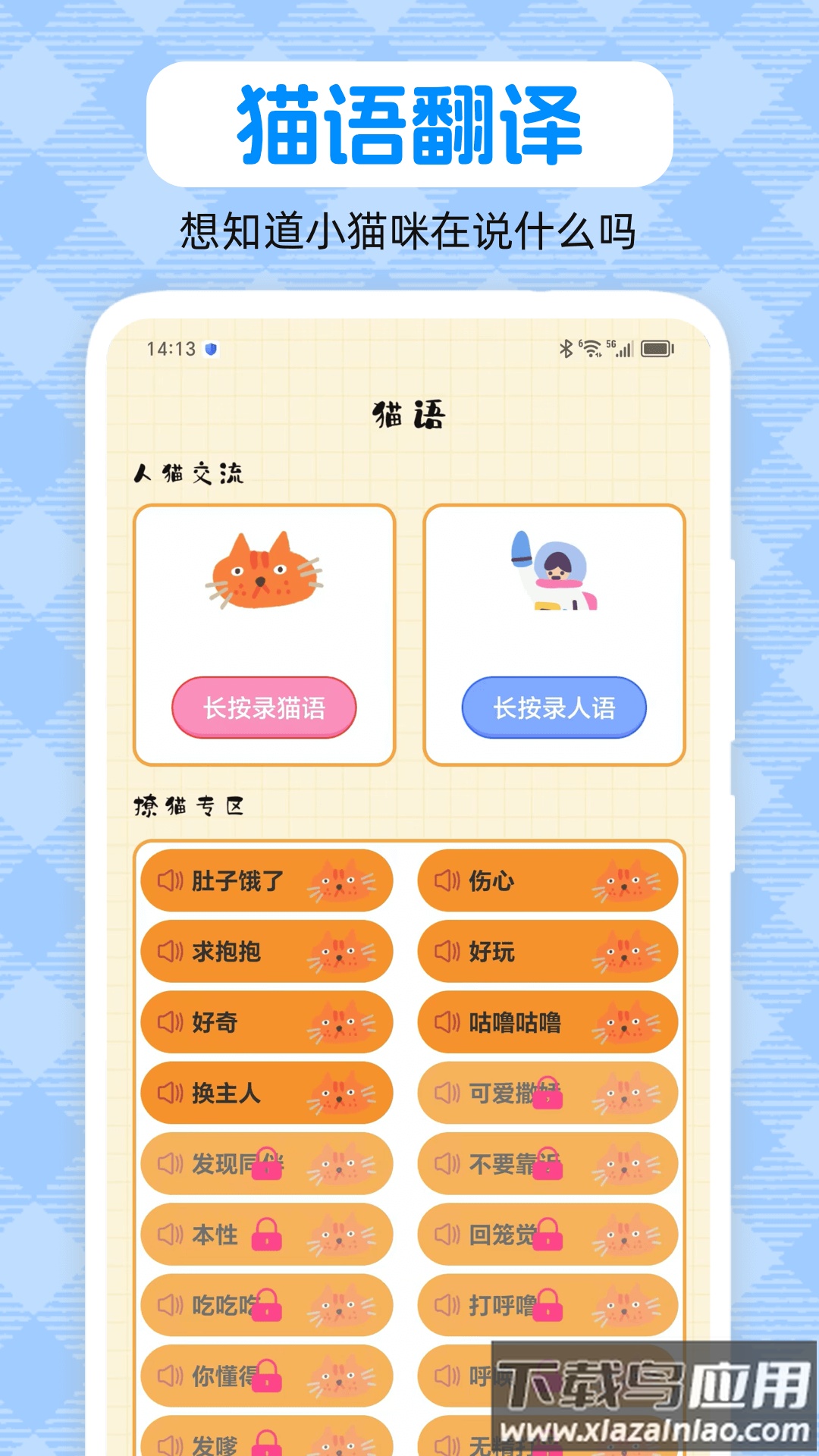Click the lock icon on 本性
The image size is (819, 1456).
267,1235
